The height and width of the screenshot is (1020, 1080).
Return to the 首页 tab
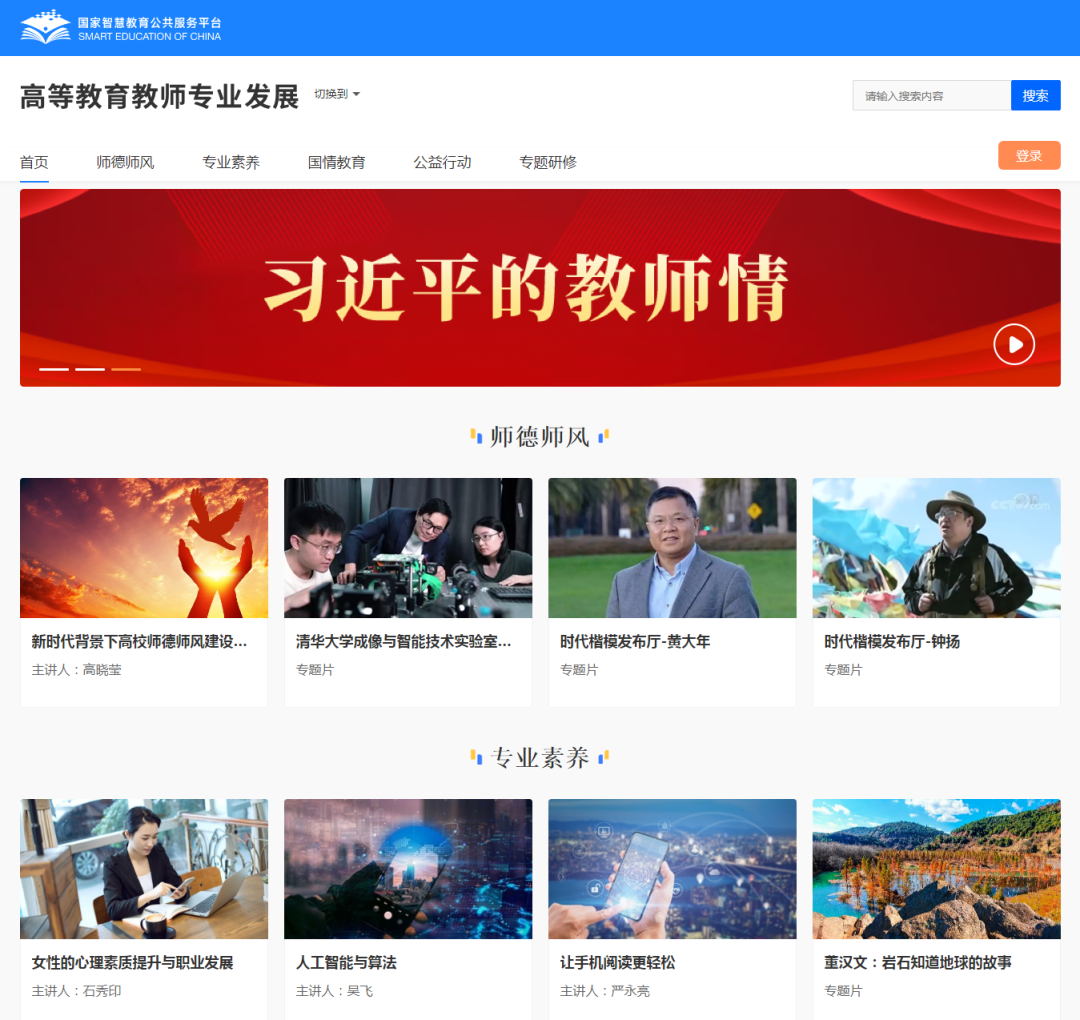click(34, 162)
